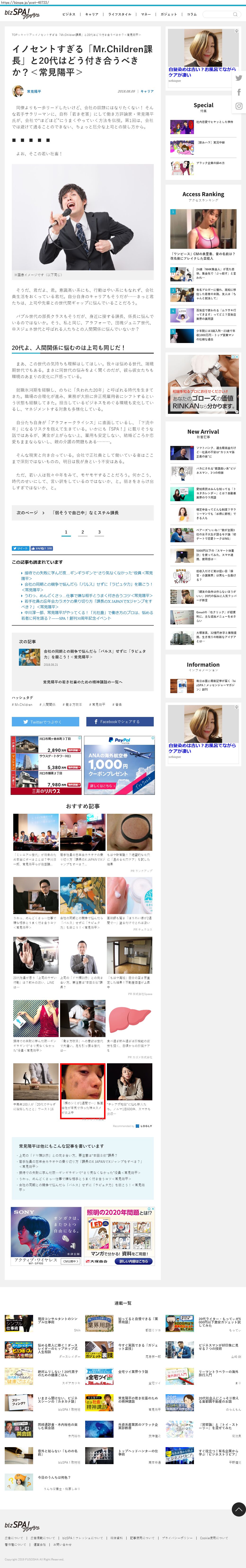Open the ライフスタイル section
The width and height of the screenshot is (246, 1568).
[x=120, y=14]
